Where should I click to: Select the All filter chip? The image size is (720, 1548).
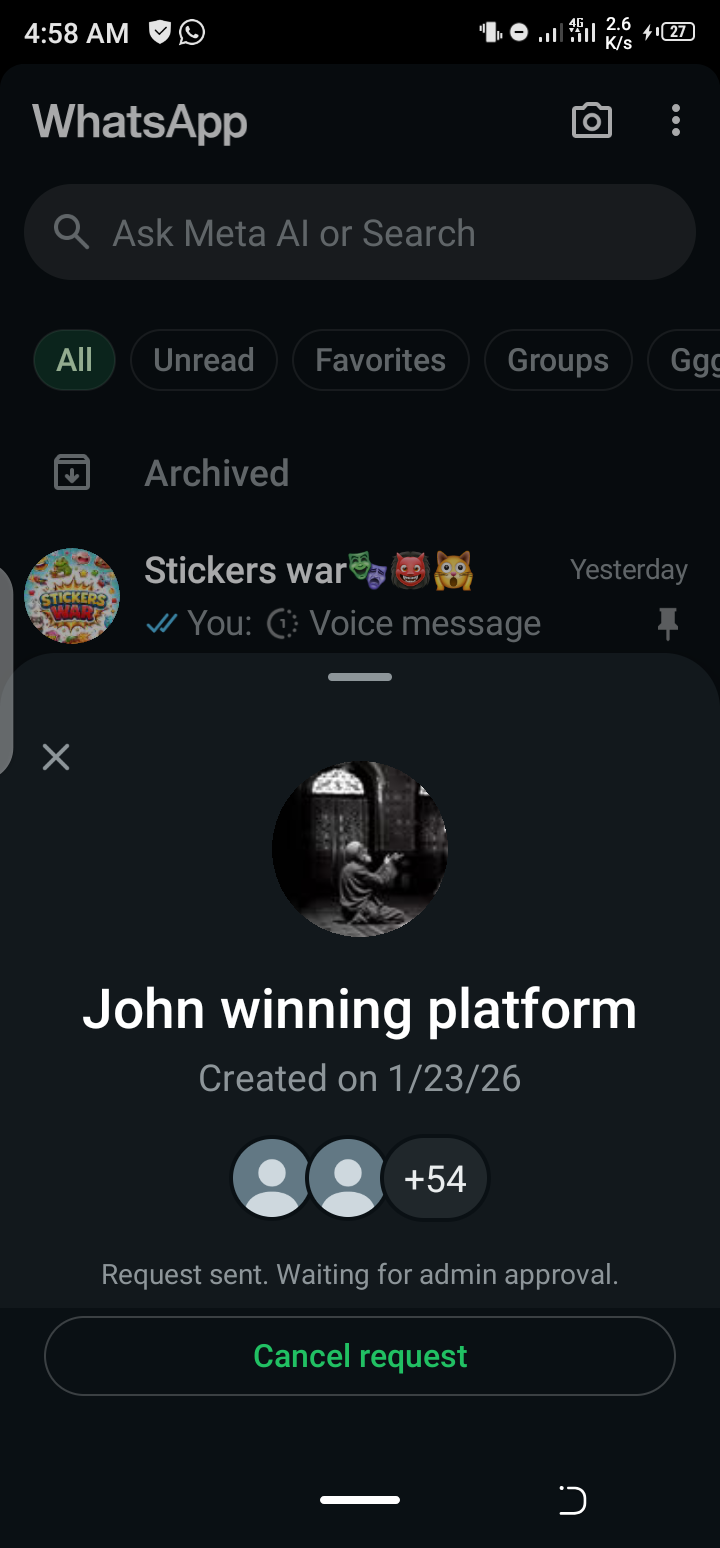point(75,360)
